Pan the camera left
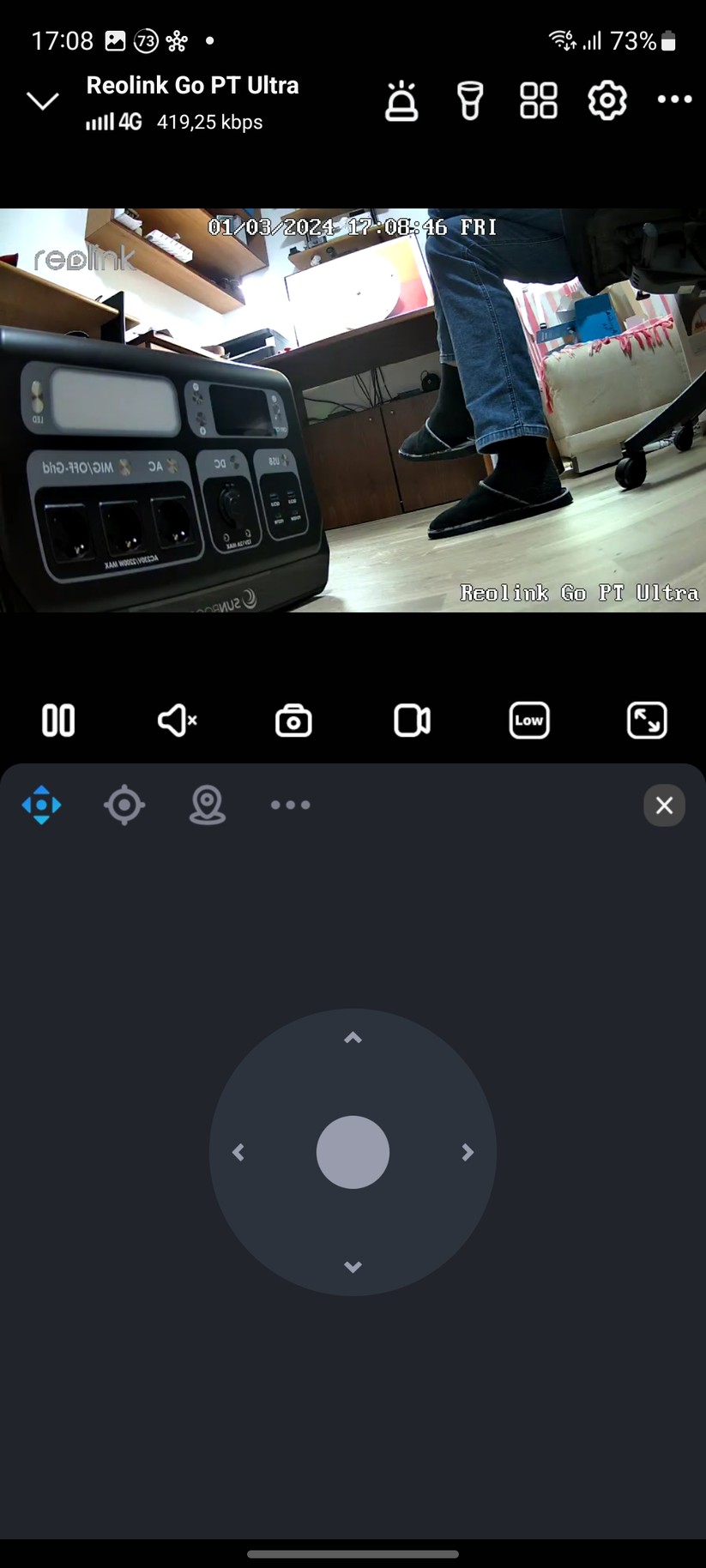706x1568 pixels. pos(238,1153)
